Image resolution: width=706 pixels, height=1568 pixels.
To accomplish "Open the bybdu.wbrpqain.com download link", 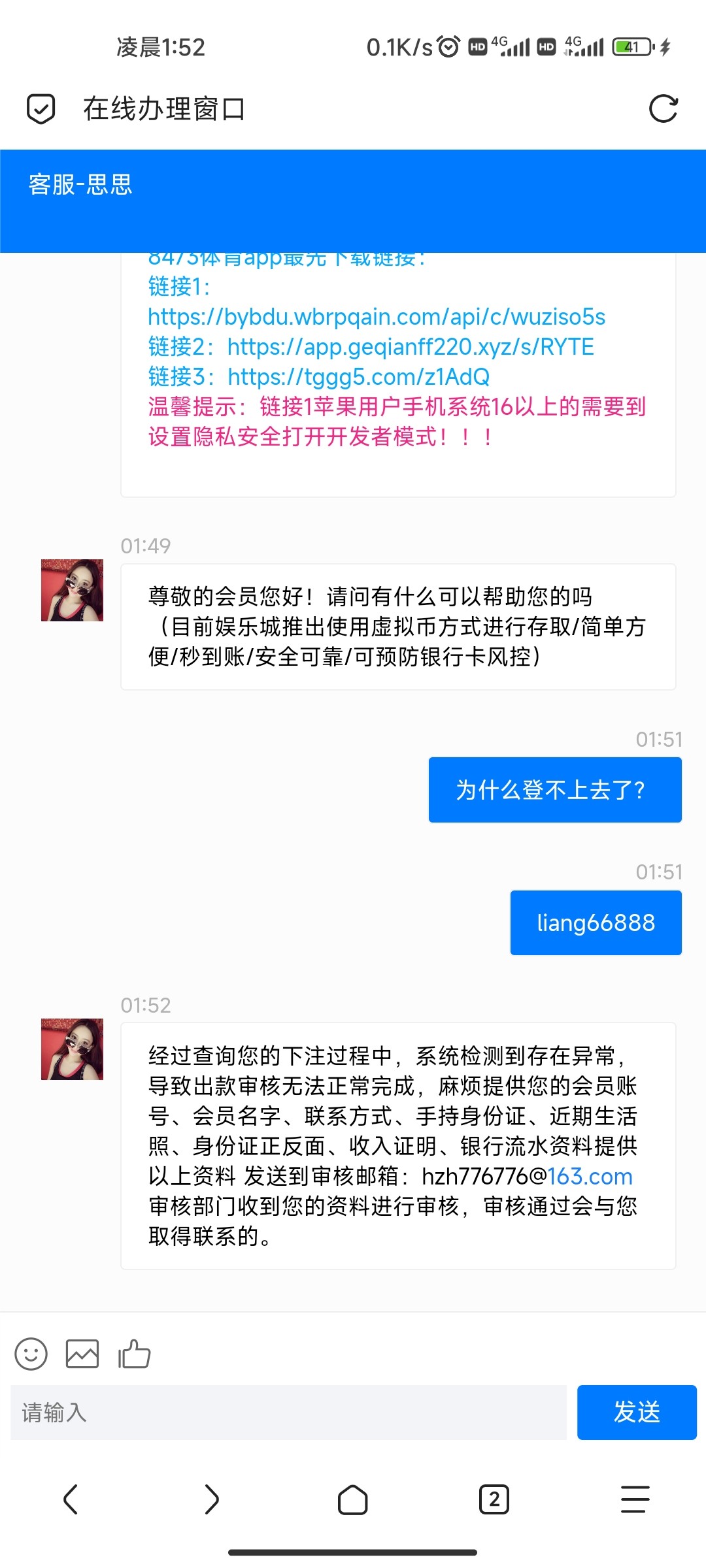I will [x=377, y=317].
